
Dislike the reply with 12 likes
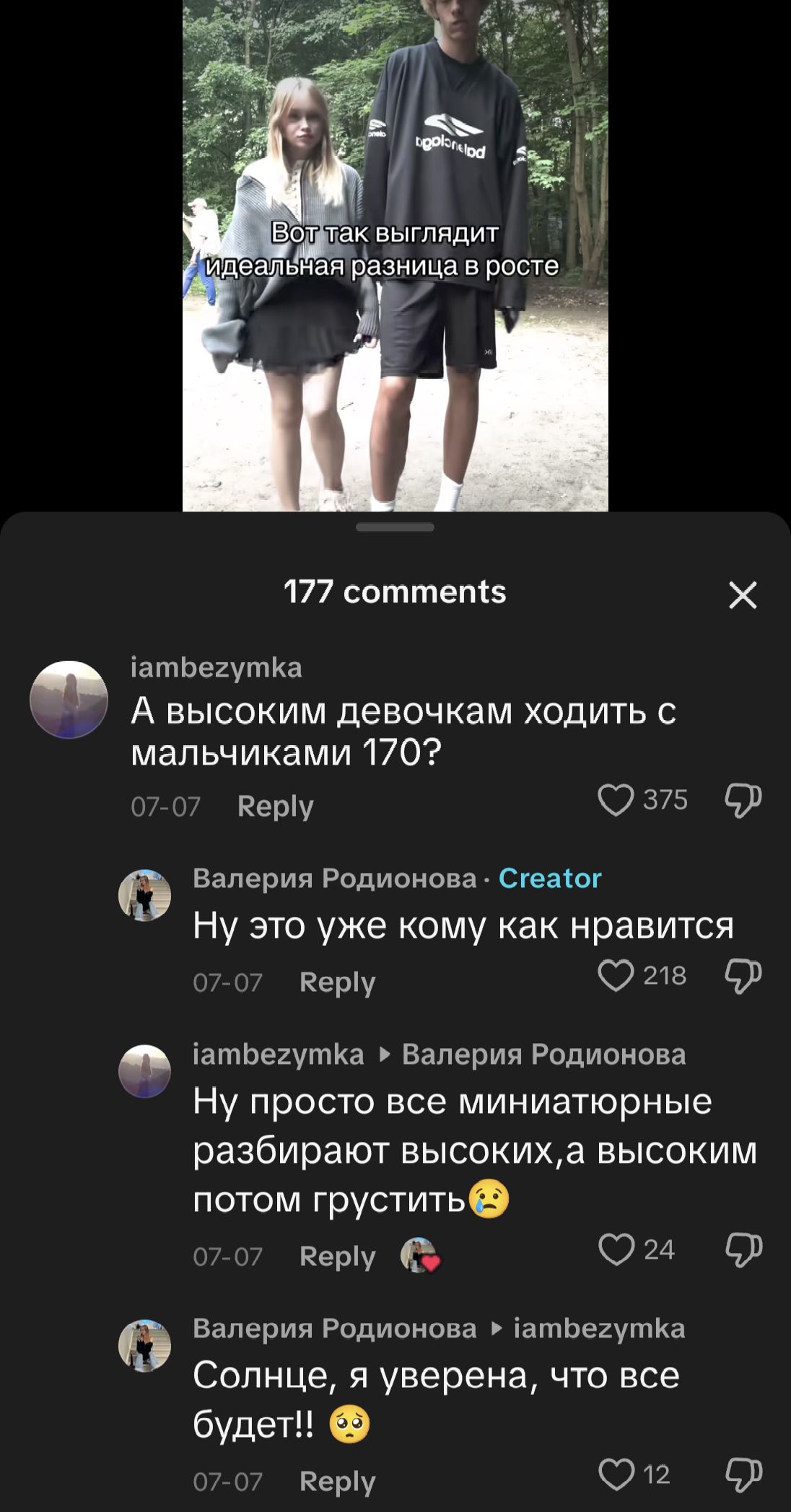click(x=744, y=1475)
